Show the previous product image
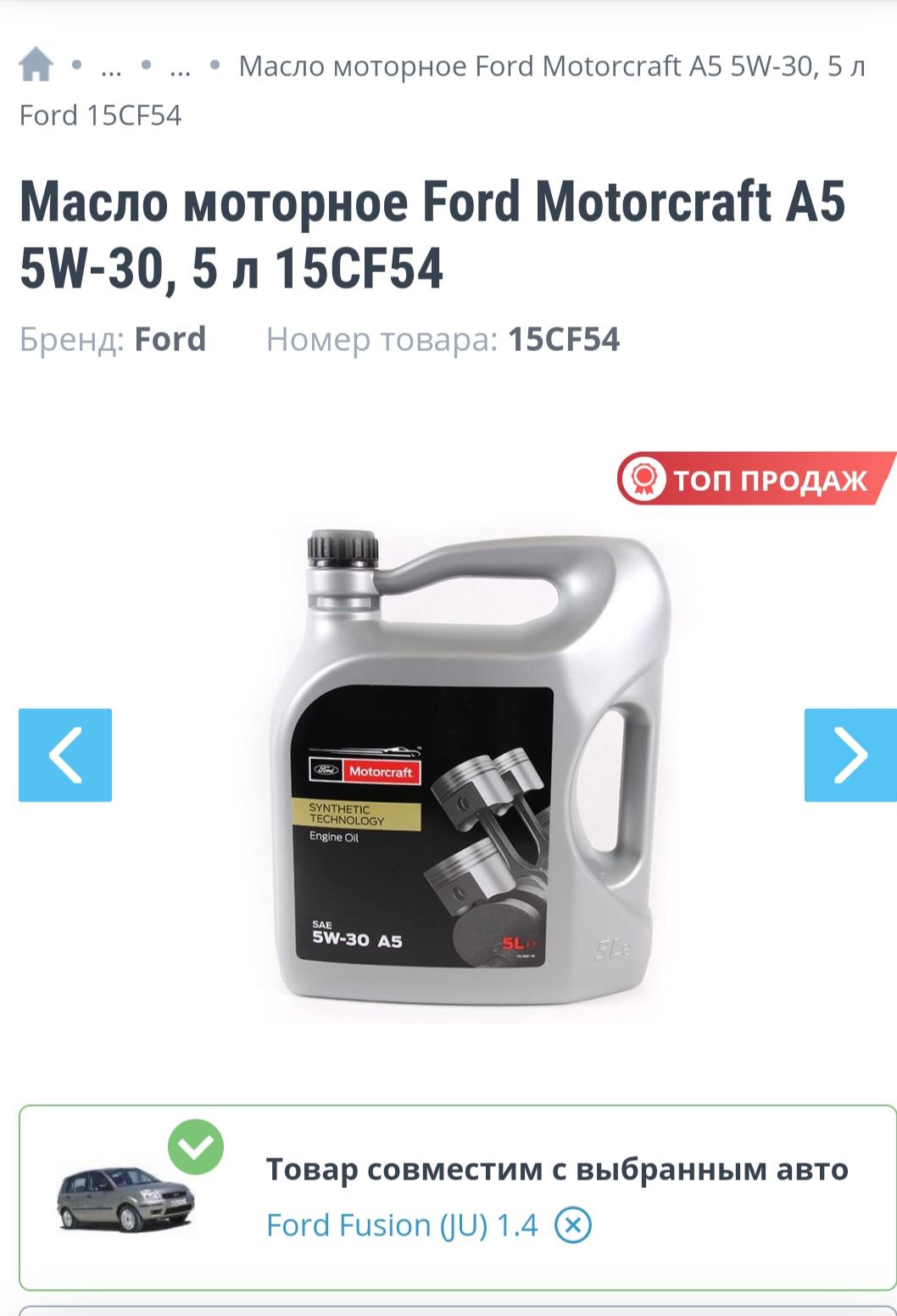Screen dimensions: 897x1316 coord(65,755)
